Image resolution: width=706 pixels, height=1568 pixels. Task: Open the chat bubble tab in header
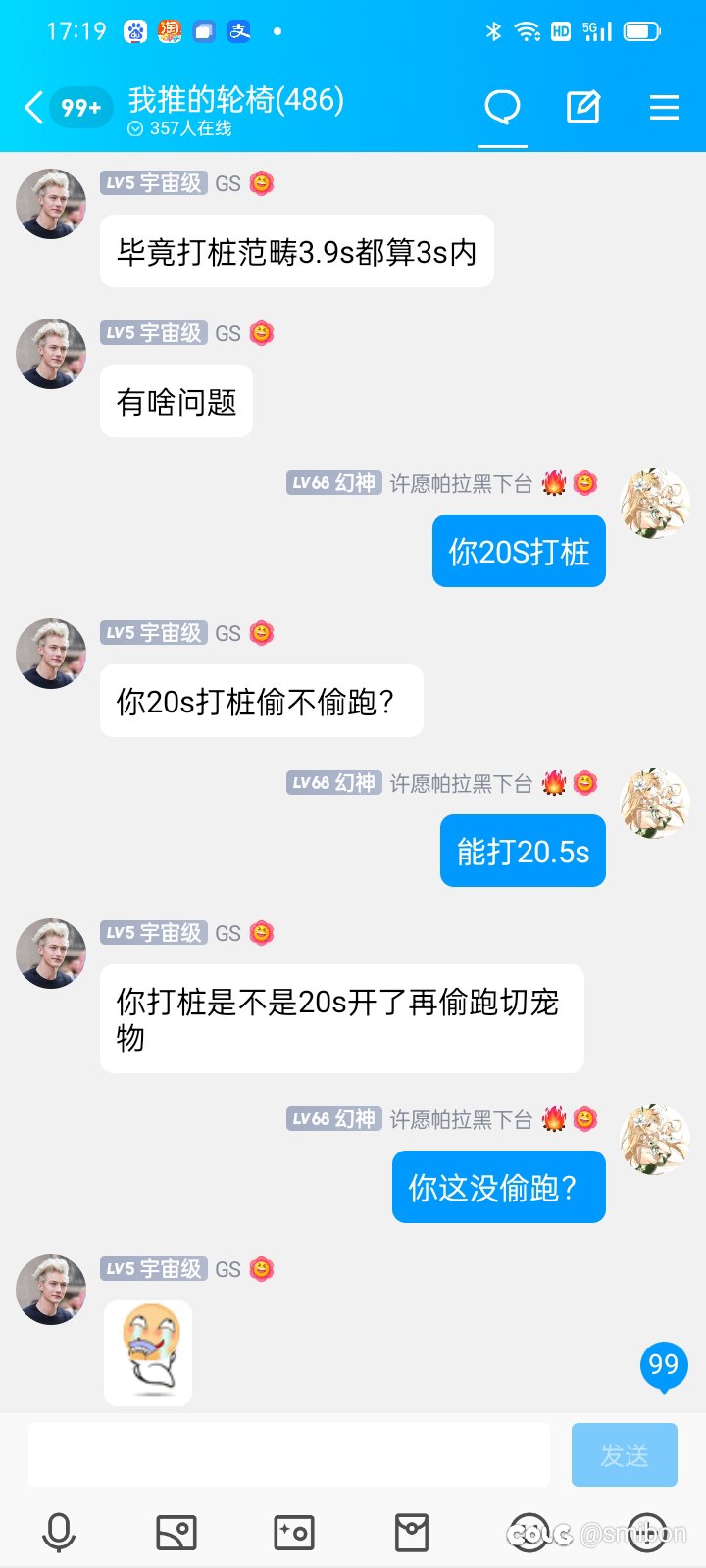(x=502, y=107)
